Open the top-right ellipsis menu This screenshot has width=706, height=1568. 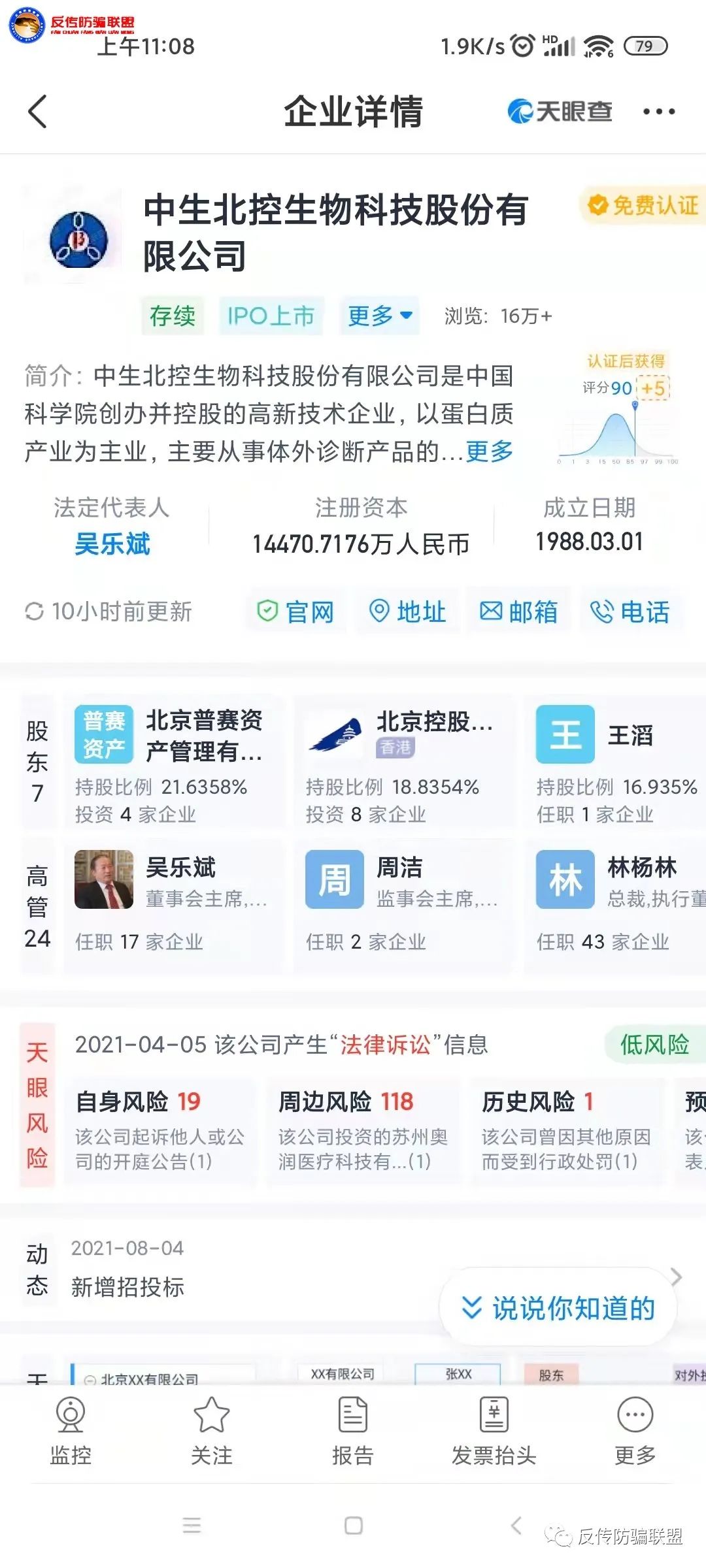point(658,111)
